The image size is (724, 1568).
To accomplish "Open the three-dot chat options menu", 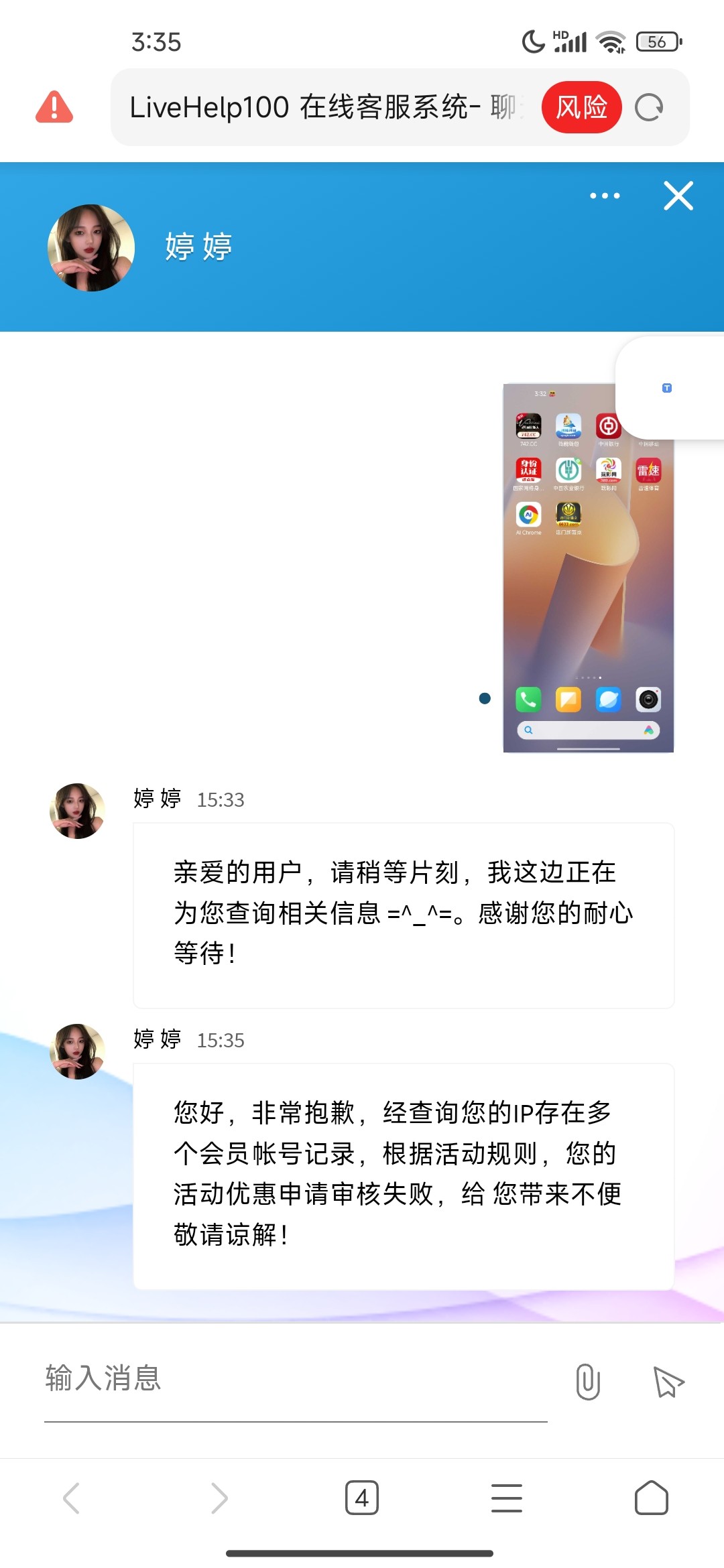I will [605, 196].
